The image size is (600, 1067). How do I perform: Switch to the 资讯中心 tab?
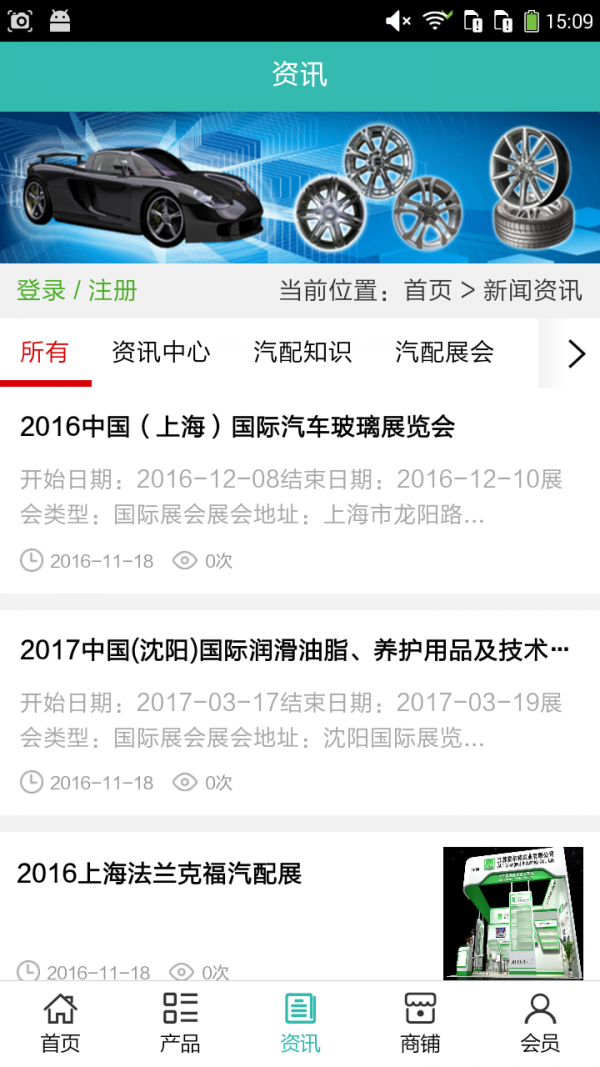(161, 352)
